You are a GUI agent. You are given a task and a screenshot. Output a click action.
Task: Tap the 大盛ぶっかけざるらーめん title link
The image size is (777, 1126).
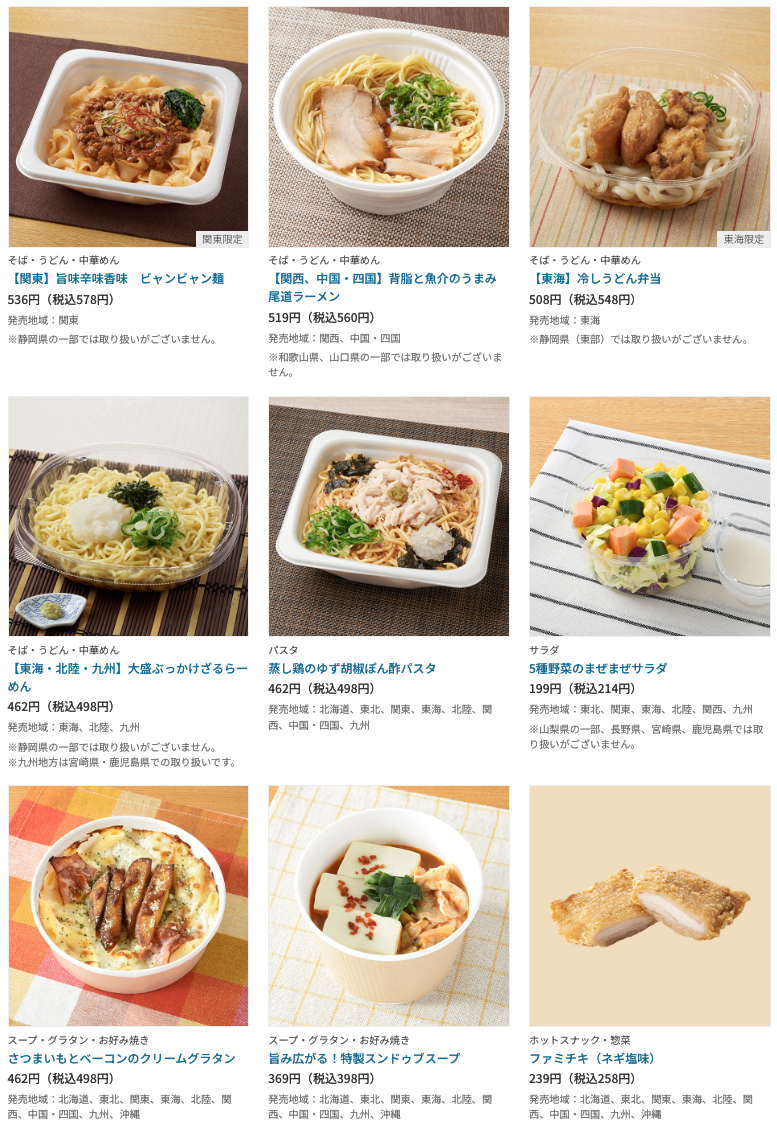coord(128,677)
